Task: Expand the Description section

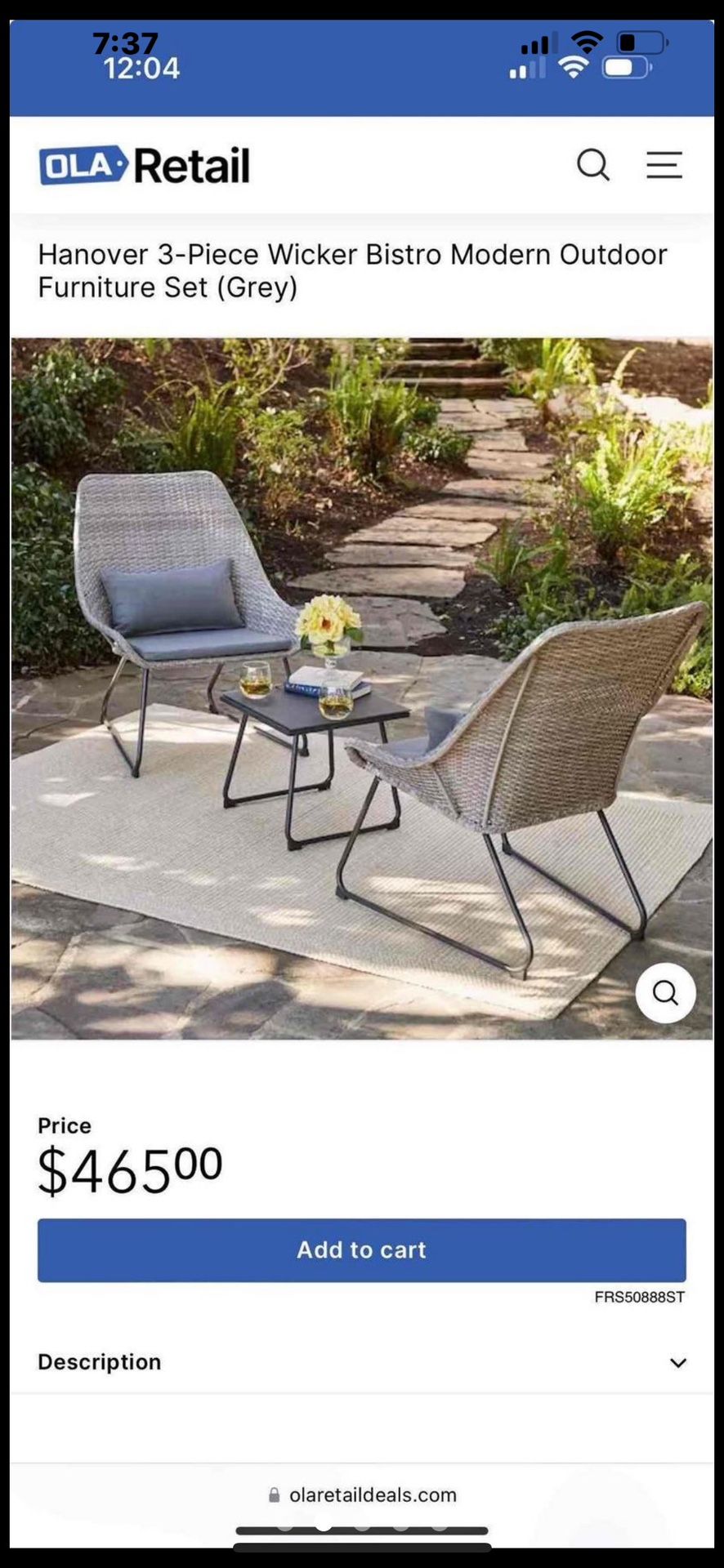Action: click(x=361, y=1362)
